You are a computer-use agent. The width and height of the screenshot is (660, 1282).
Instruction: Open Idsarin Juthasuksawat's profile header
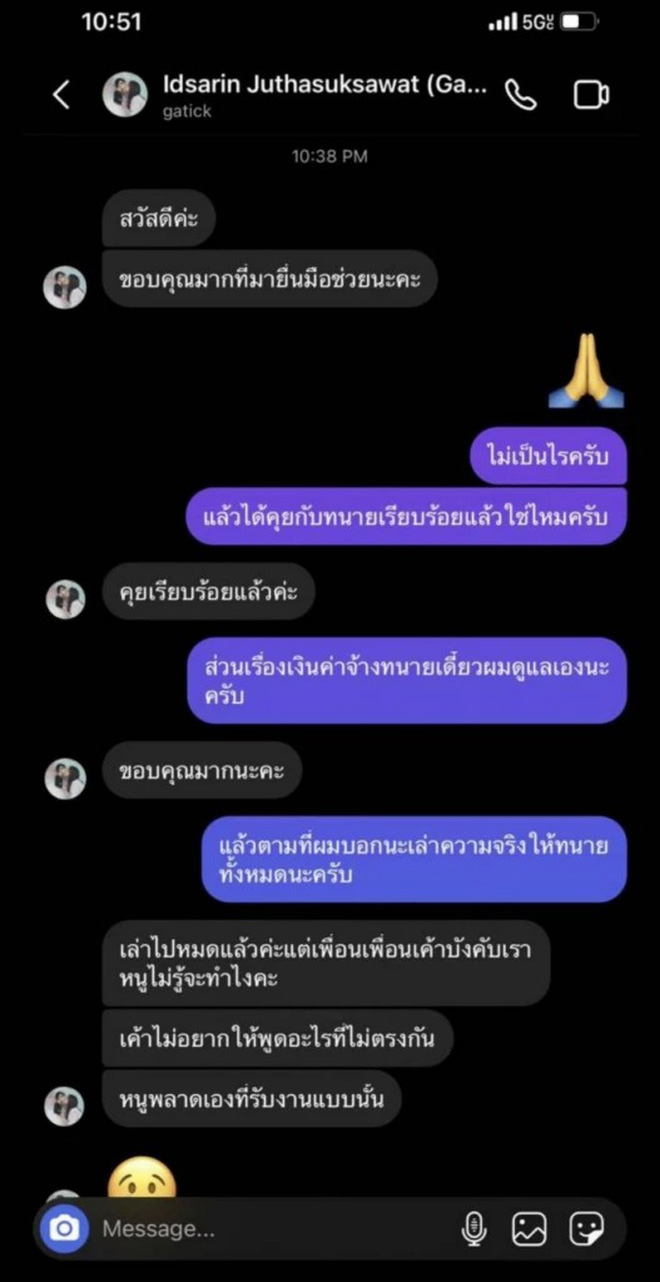(324, 95)
